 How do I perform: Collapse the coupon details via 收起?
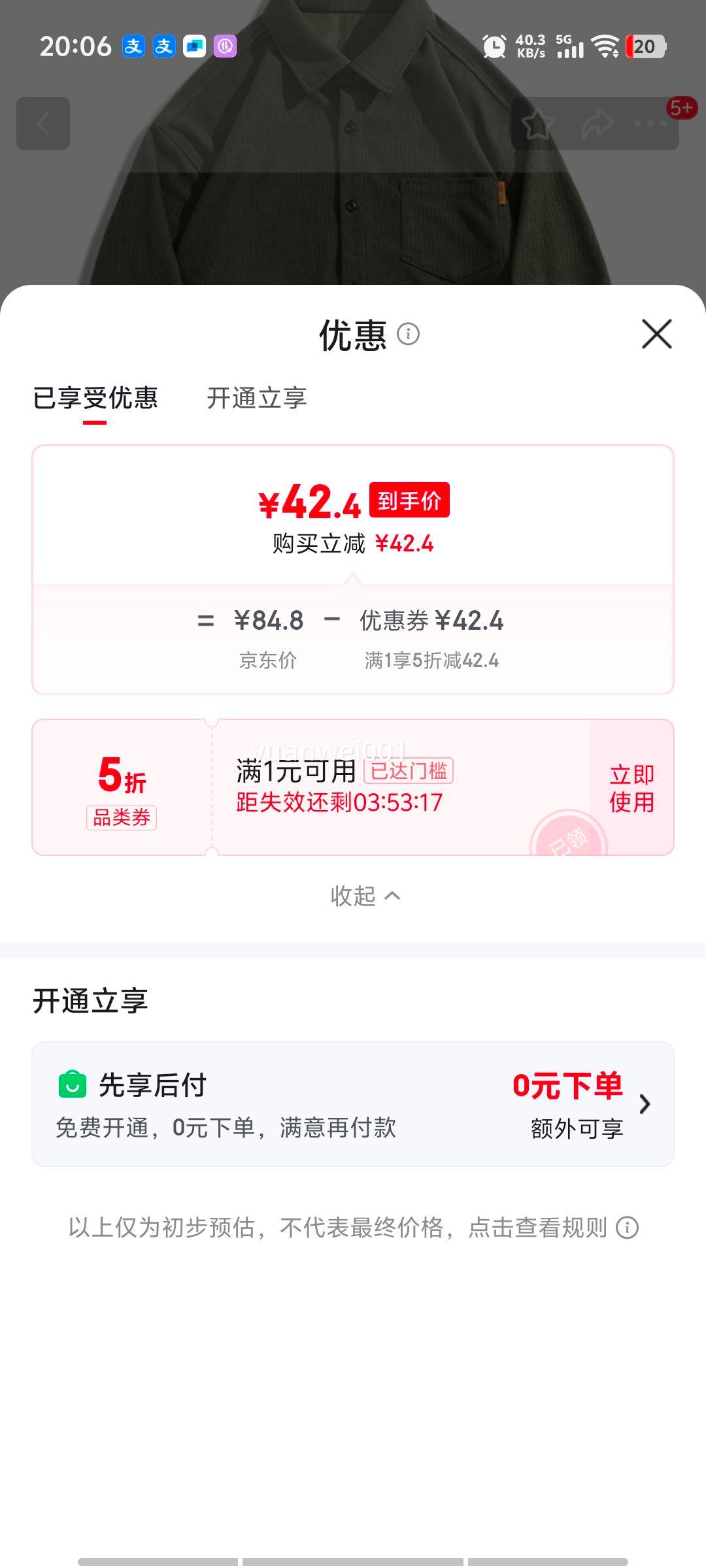click(364, 897)
